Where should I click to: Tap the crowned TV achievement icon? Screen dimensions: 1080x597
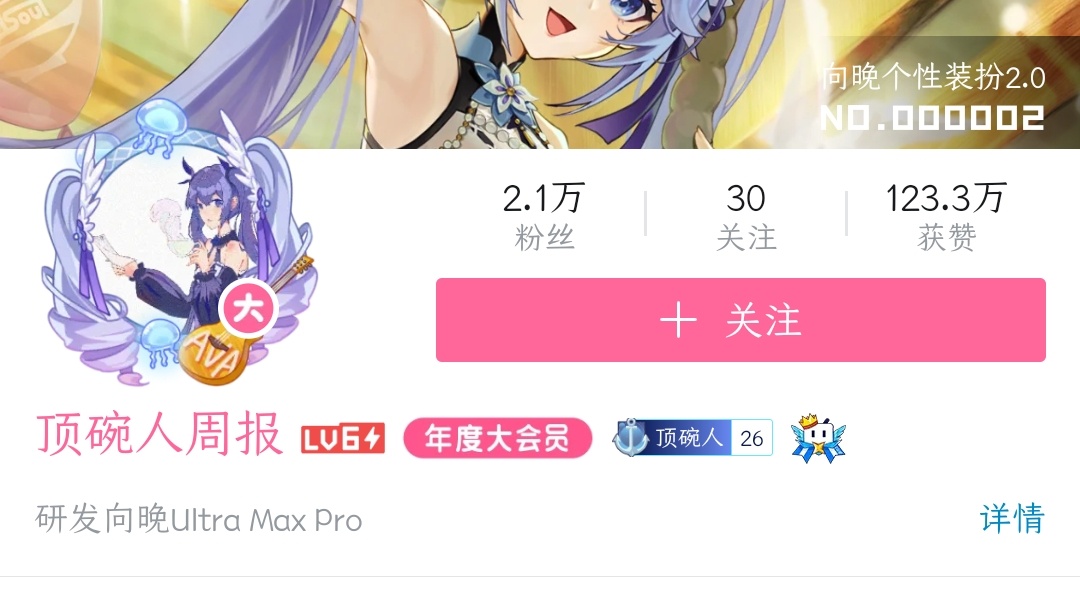pyautogui.click(x=818, y=438)
